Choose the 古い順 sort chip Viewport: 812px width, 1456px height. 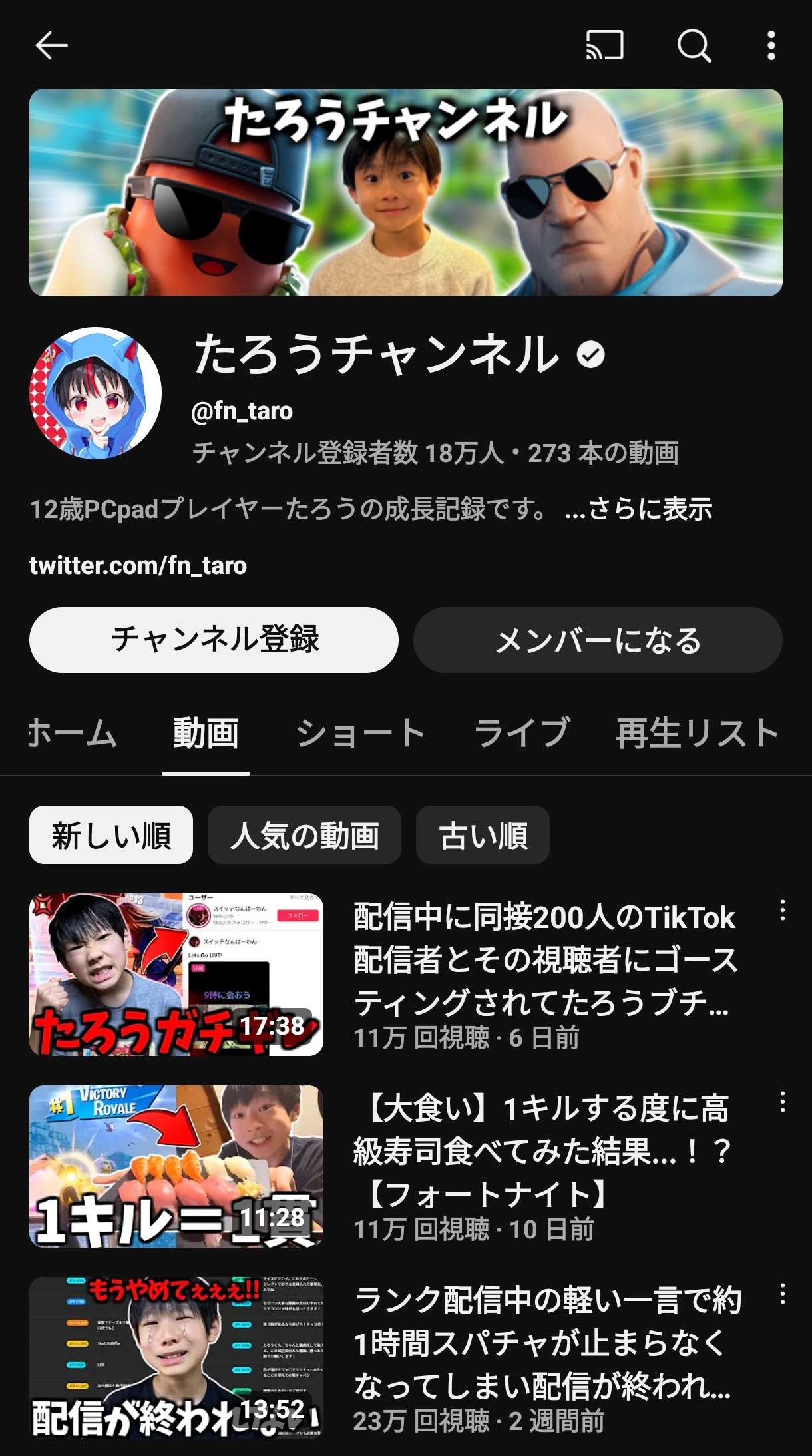tap(483, 836)
